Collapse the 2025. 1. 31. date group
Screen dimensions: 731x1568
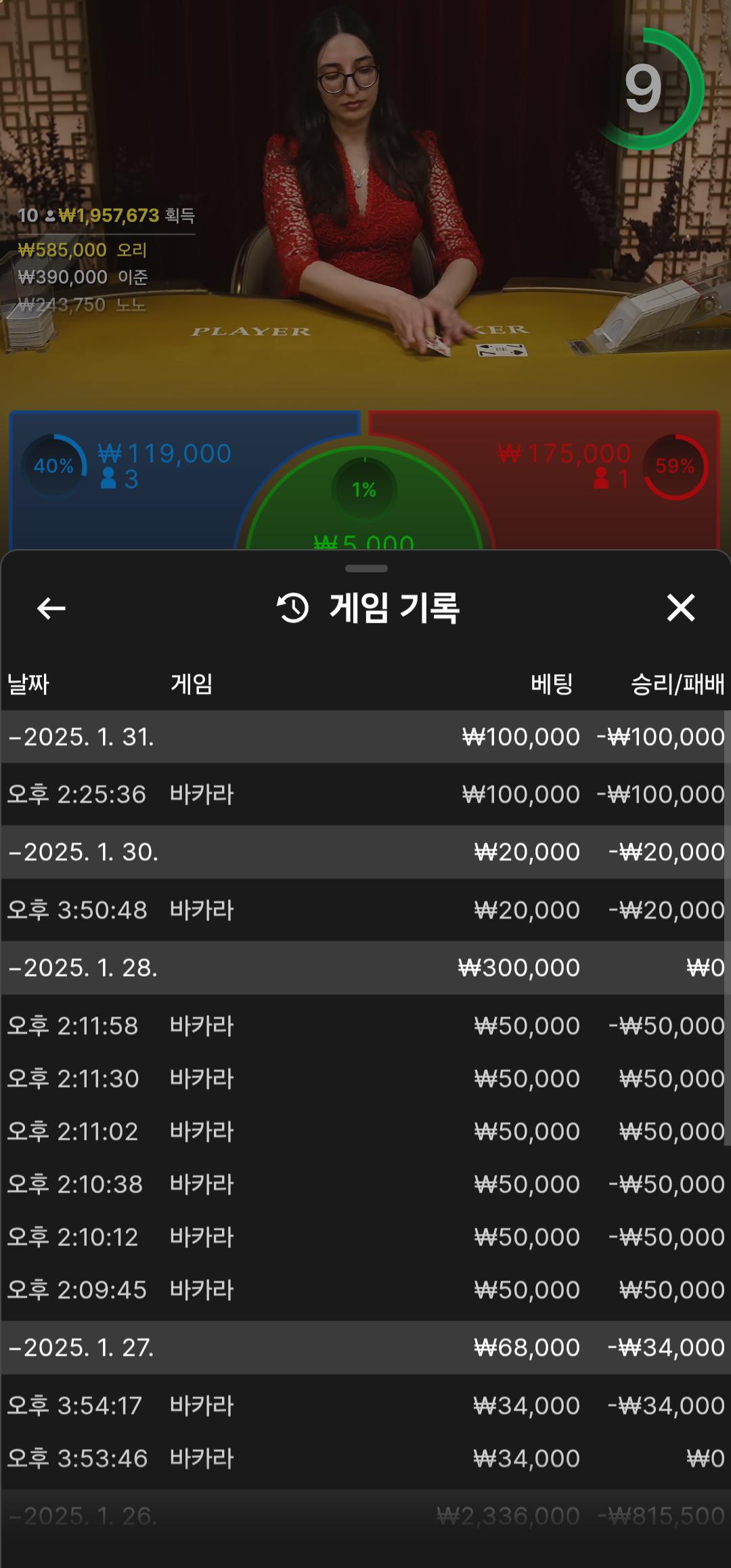(x=81, y=737)
